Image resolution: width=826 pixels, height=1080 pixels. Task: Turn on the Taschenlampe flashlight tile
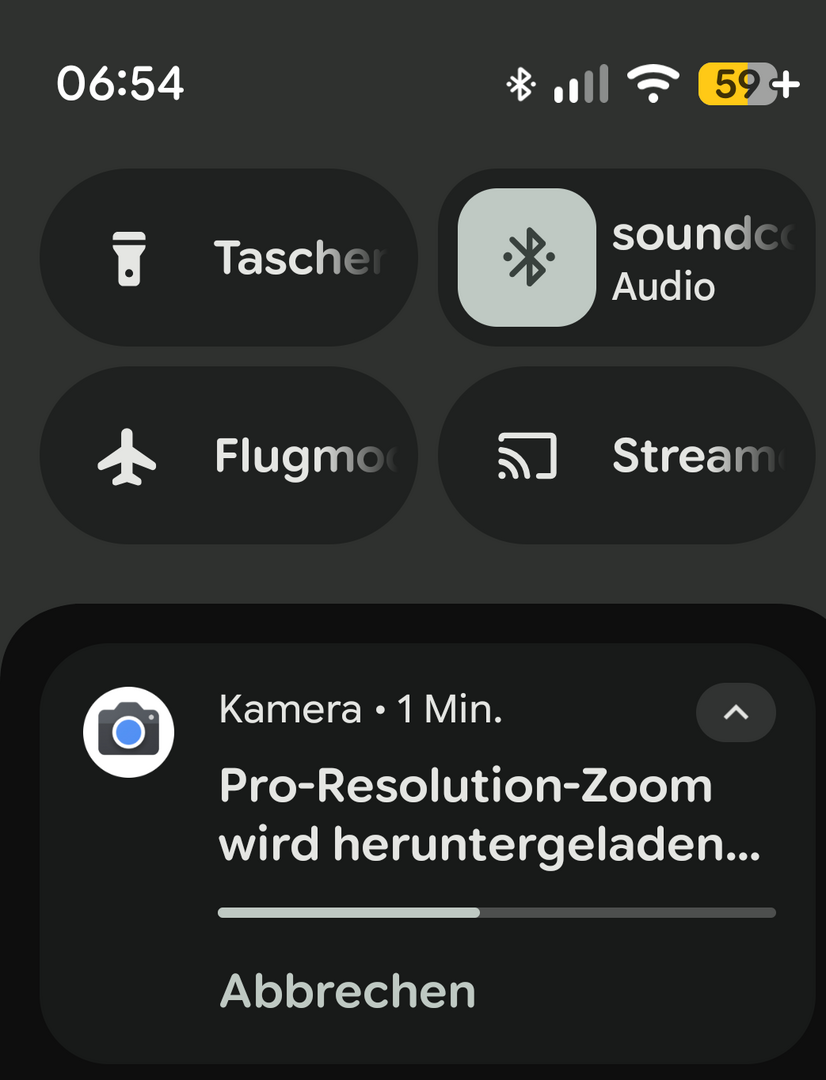click(228, 258)
